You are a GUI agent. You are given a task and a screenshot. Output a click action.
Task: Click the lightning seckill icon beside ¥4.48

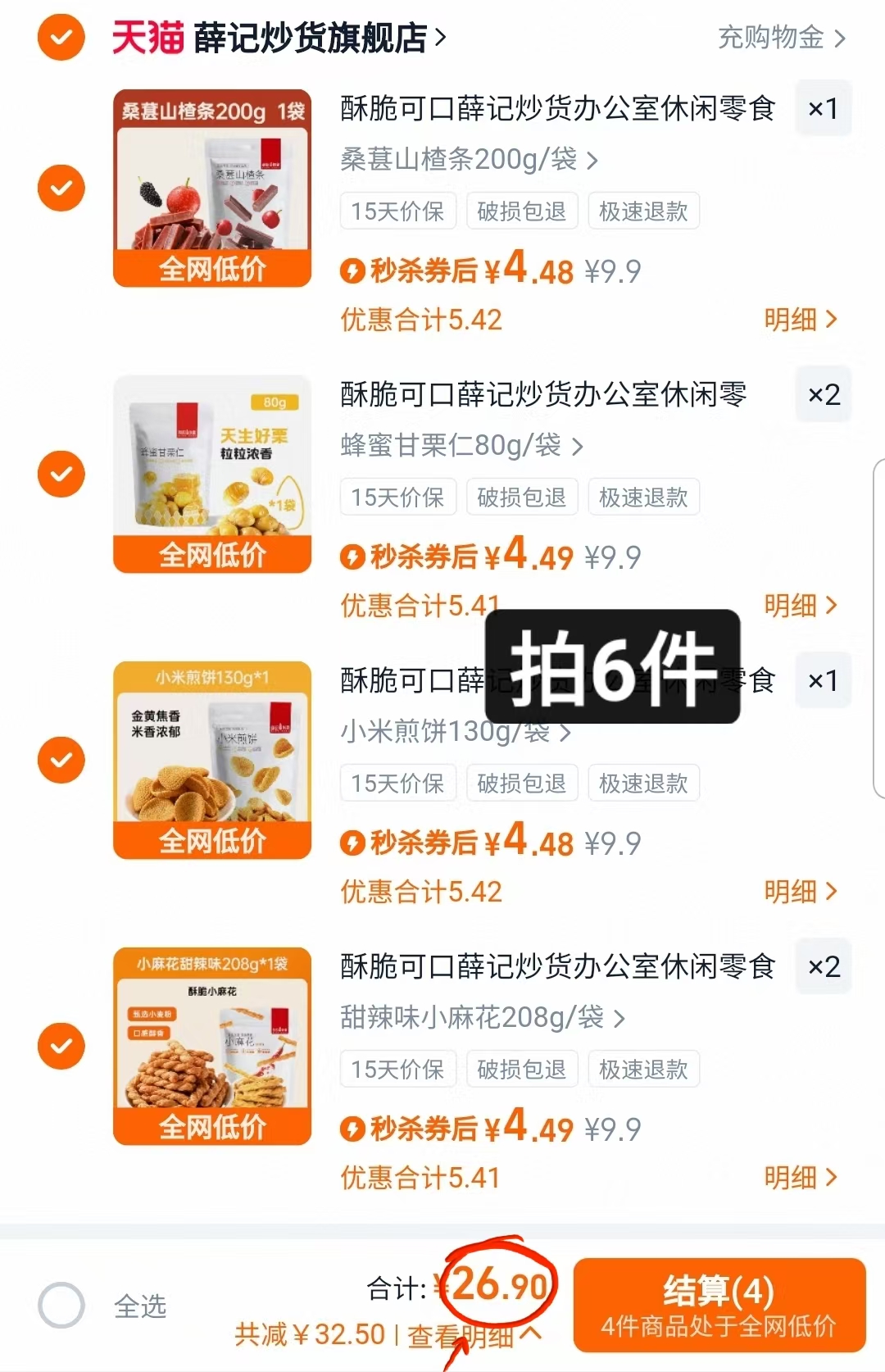point(354,270)
